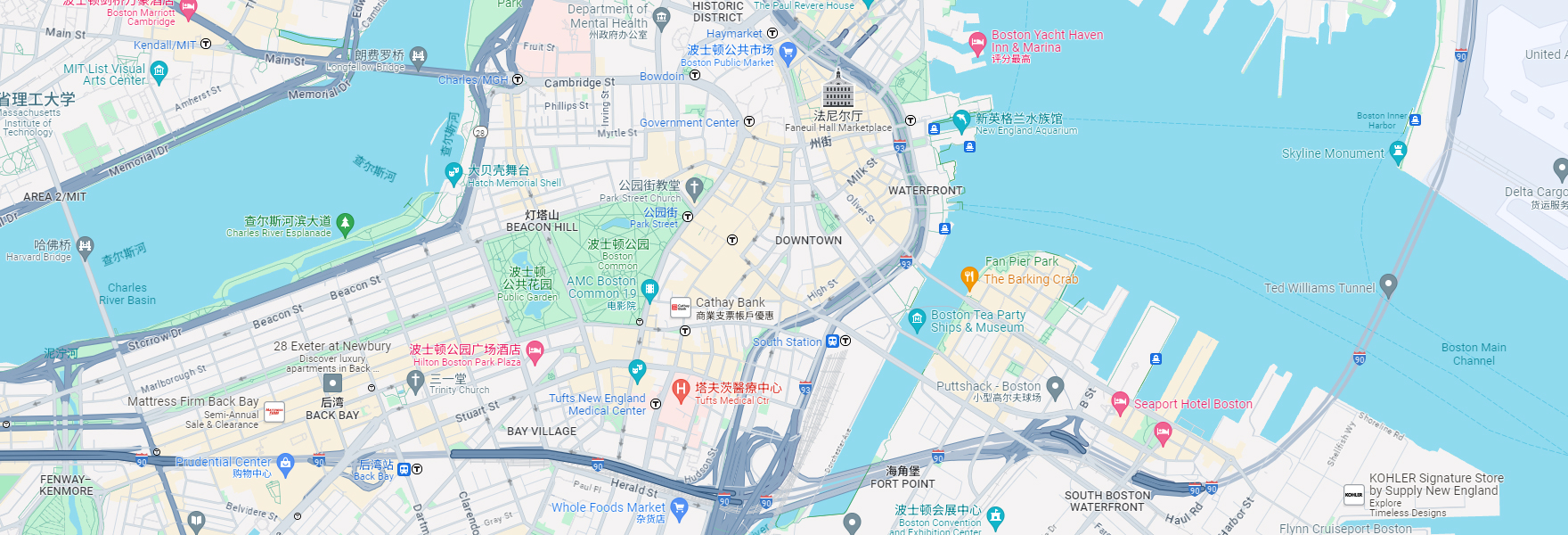Open the New England Aquarium map pin
1568x535 pixels.
[x=960, y=119]
